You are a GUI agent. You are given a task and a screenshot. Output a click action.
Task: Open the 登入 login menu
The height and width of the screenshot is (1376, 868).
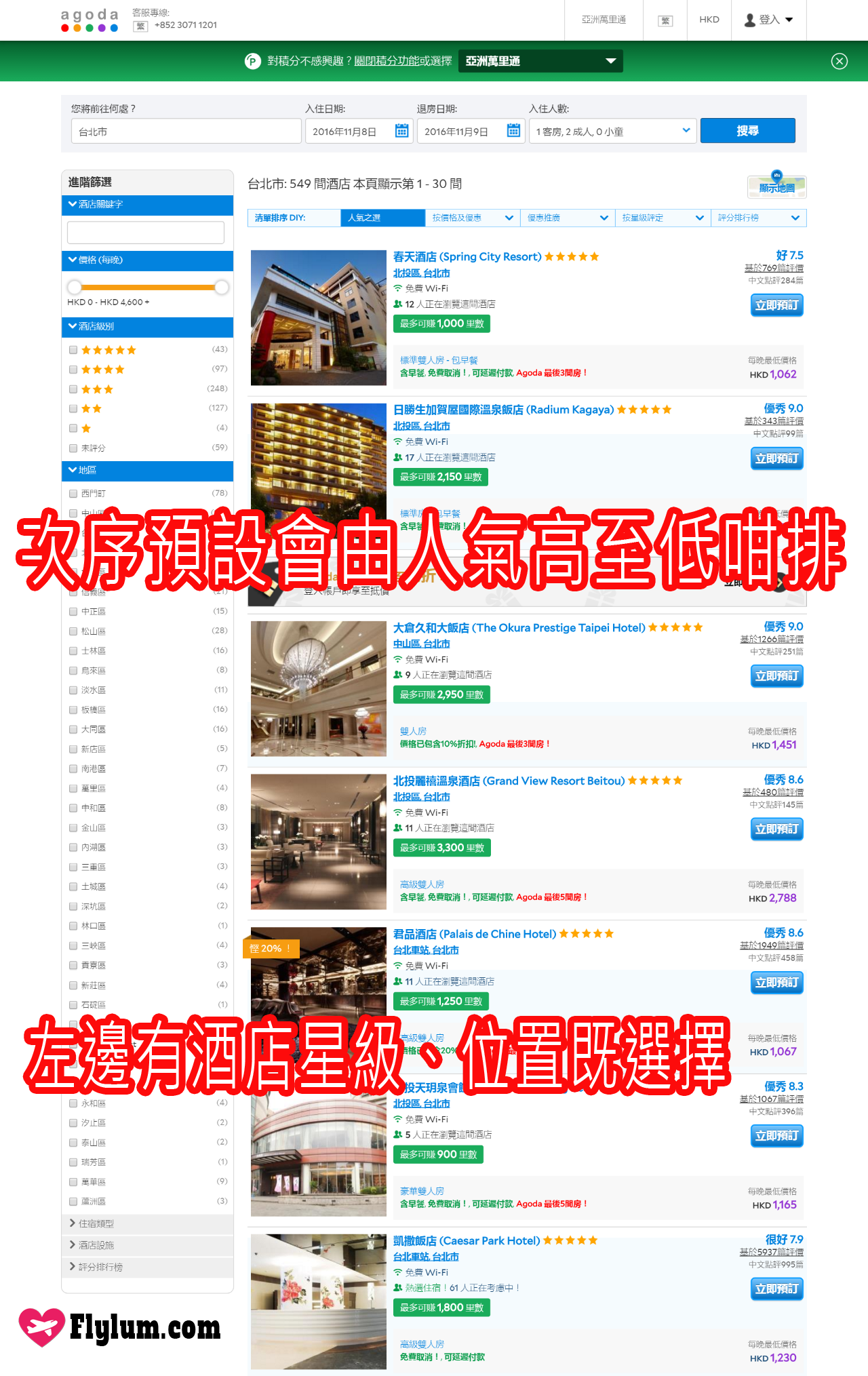point(769,20)
